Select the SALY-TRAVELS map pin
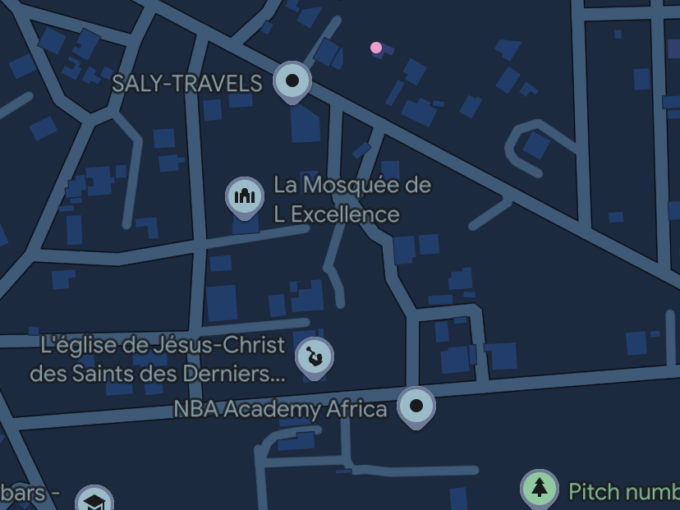Screen dimensions: 680x510 (292, 80)
